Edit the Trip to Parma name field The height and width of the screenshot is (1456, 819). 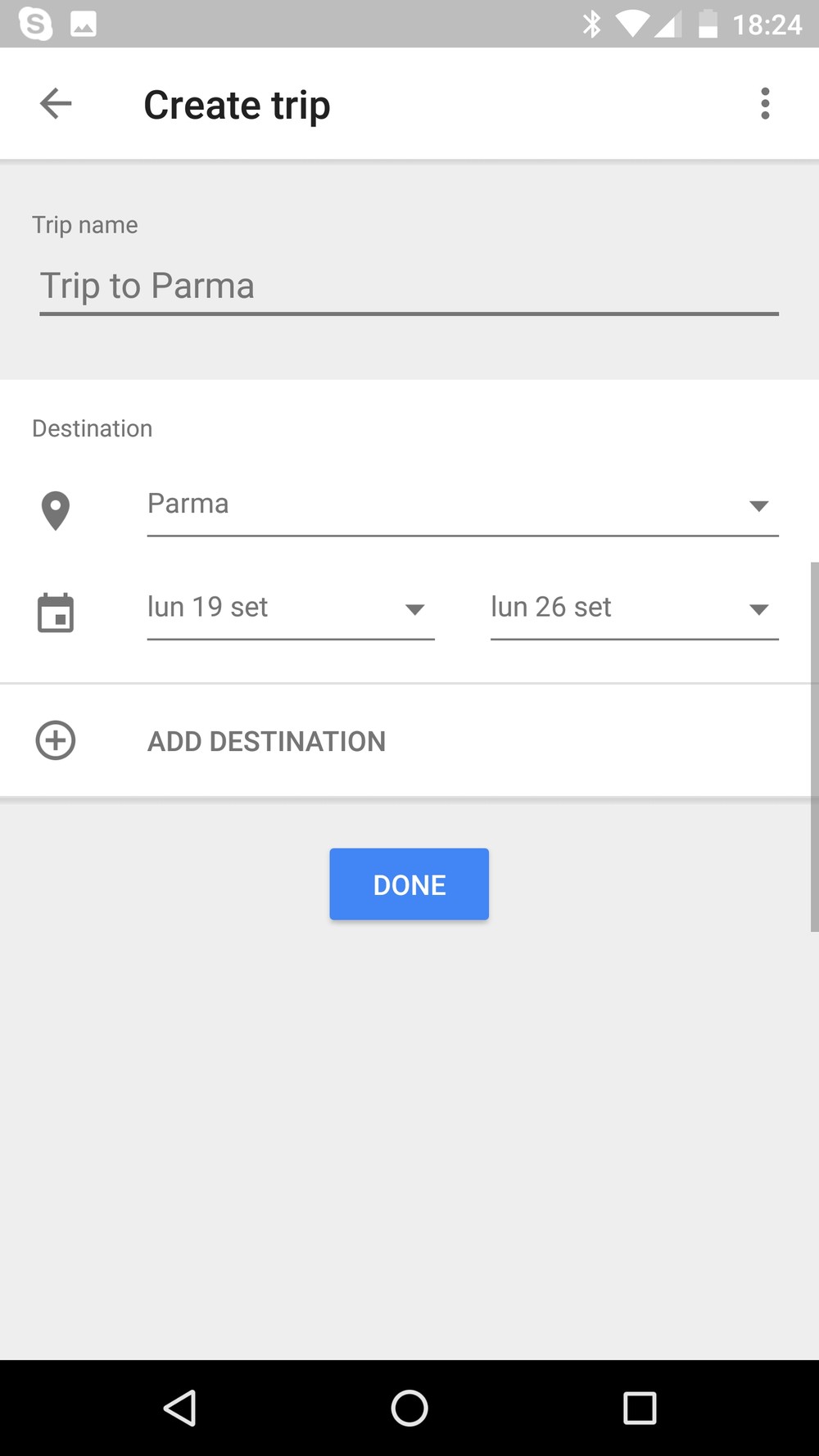tap(409, 287)
